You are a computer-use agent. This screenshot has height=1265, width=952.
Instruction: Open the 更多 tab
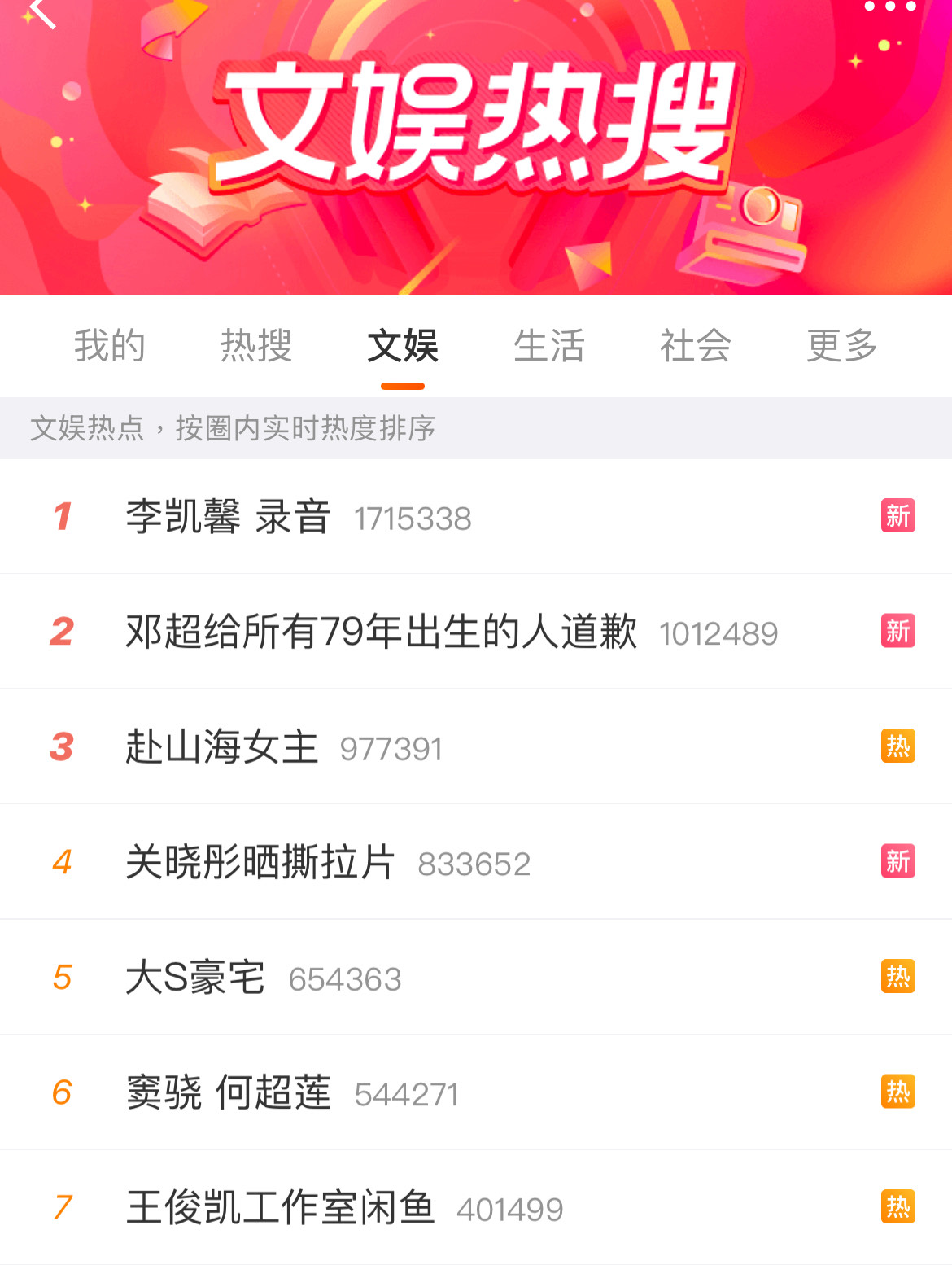[842, 346]
